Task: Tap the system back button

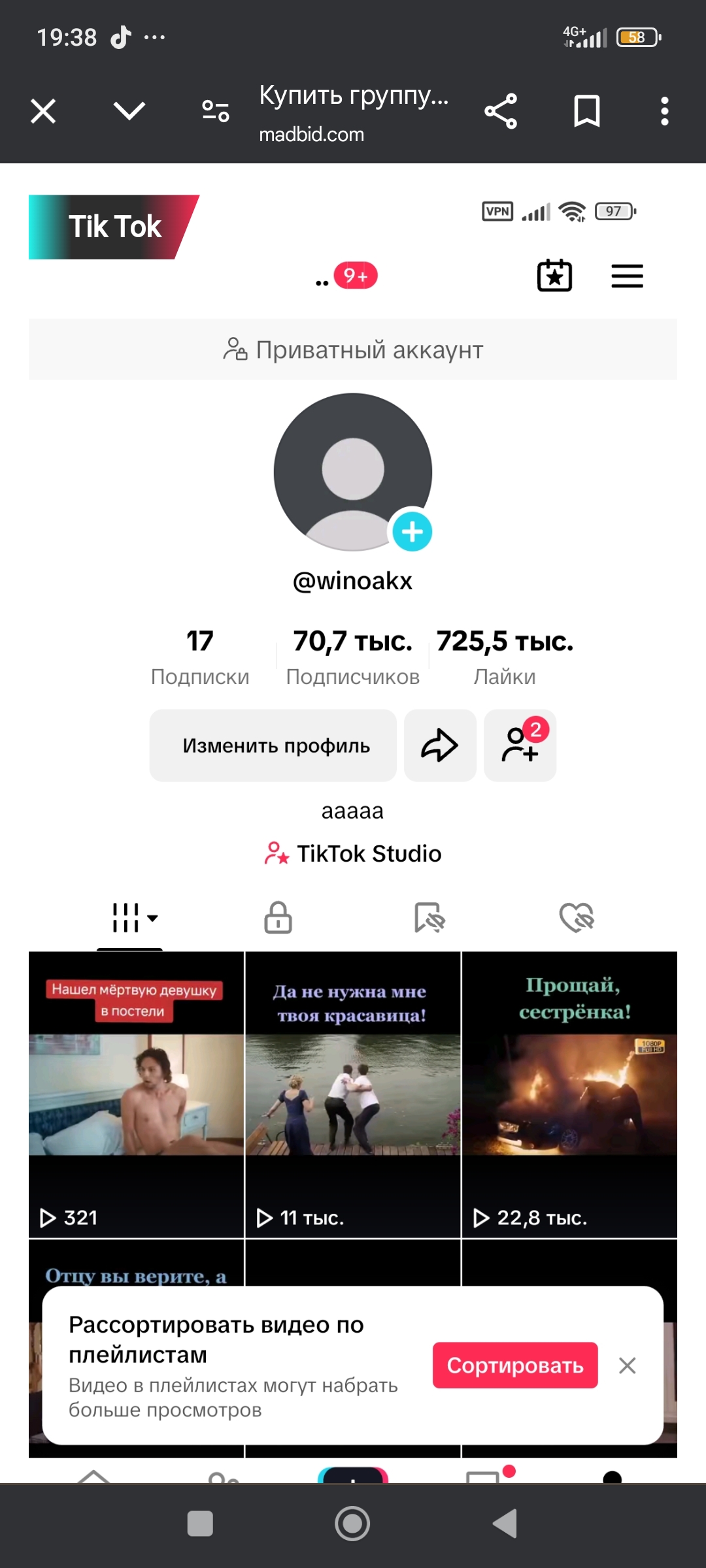Action: click(x=505, y=1524)
